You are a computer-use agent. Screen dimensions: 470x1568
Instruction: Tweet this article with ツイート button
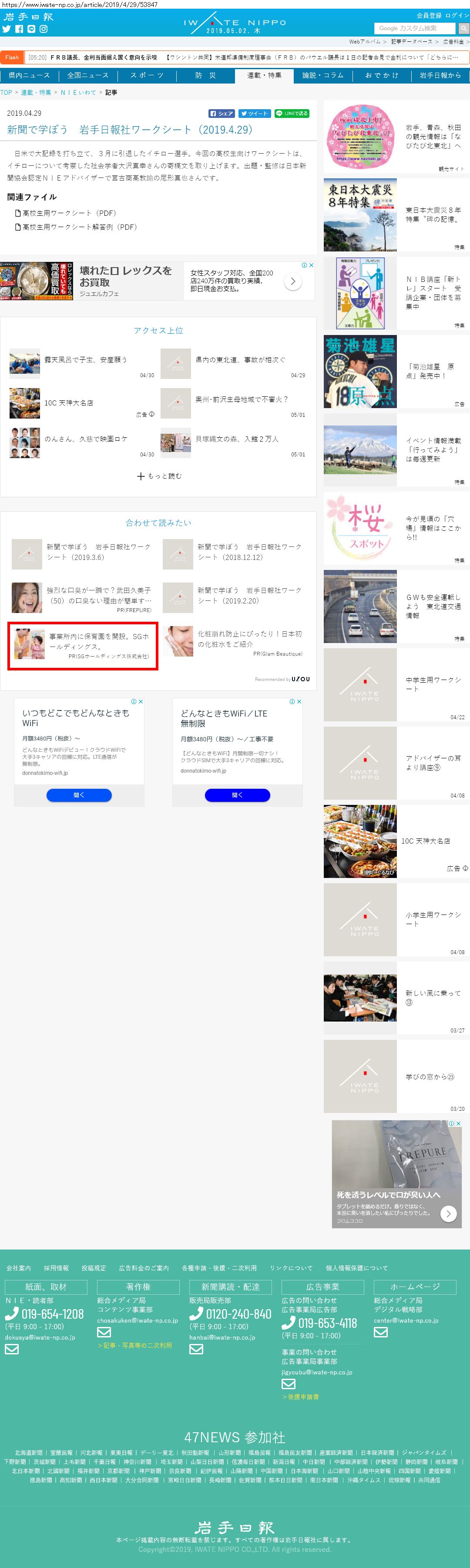coord(254,113)
